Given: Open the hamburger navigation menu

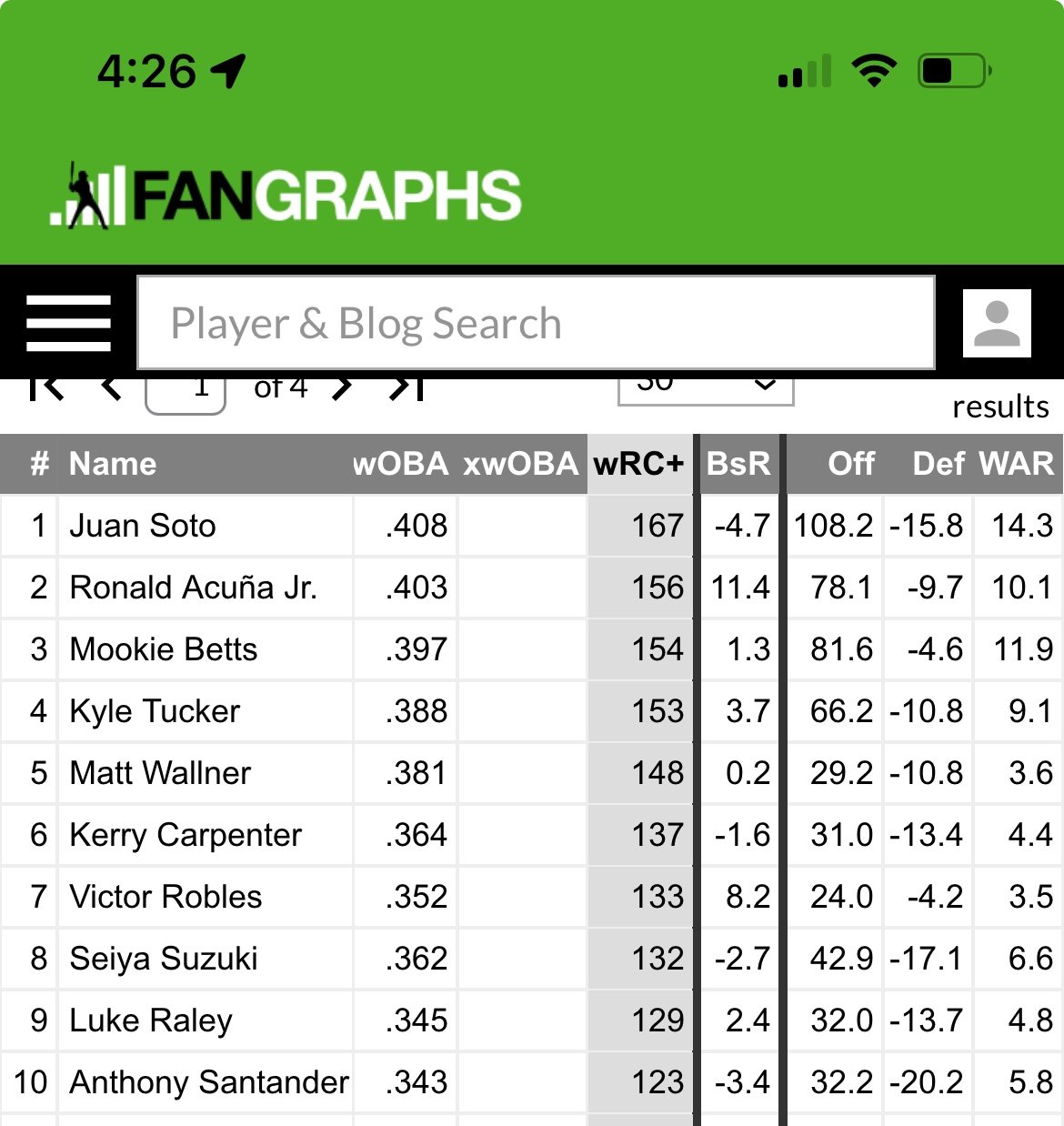Looking at the screenshot, I should (x=68, y=323).
